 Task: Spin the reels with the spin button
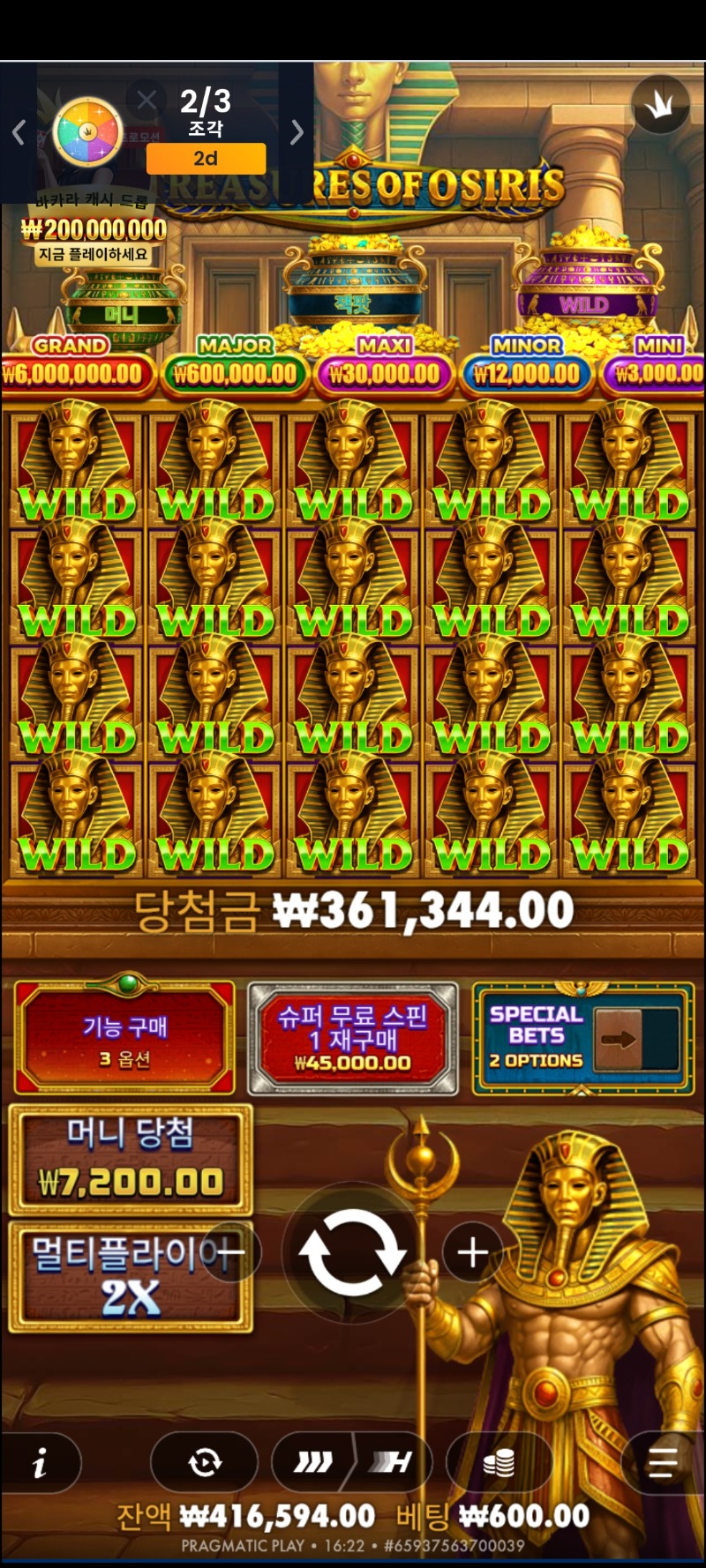351,1252
